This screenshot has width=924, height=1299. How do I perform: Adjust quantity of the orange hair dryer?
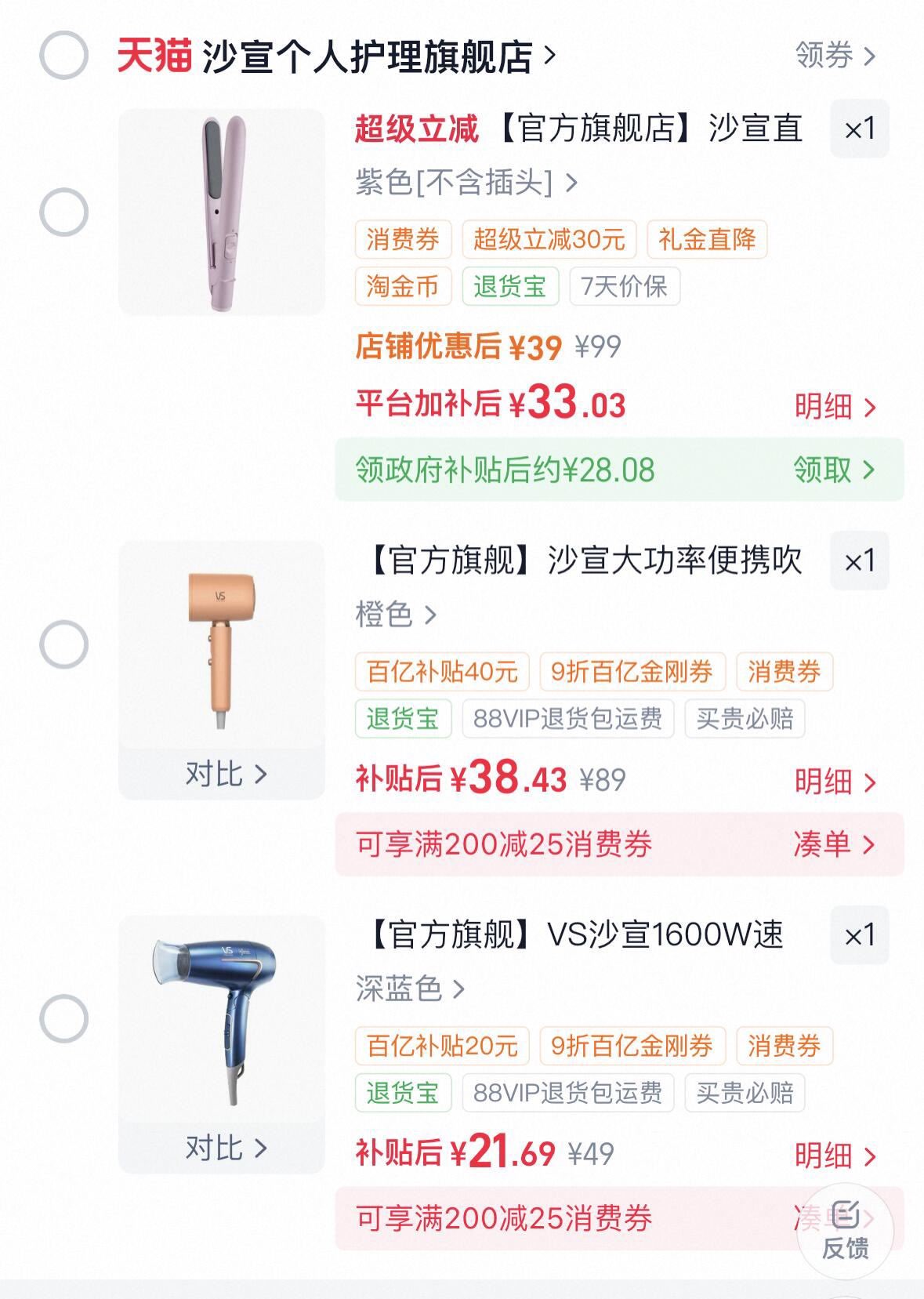pos(859,561)
